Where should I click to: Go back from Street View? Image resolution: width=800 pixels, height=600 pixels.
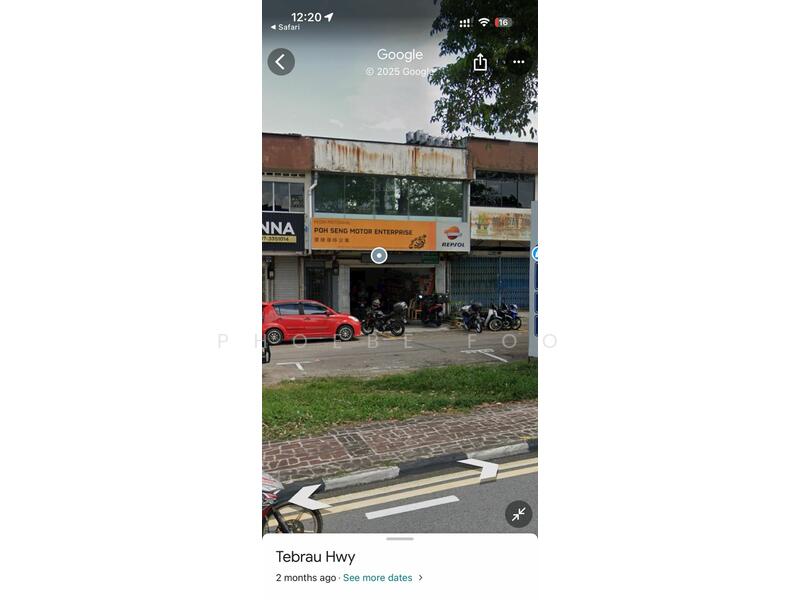[x=281, y=62]
